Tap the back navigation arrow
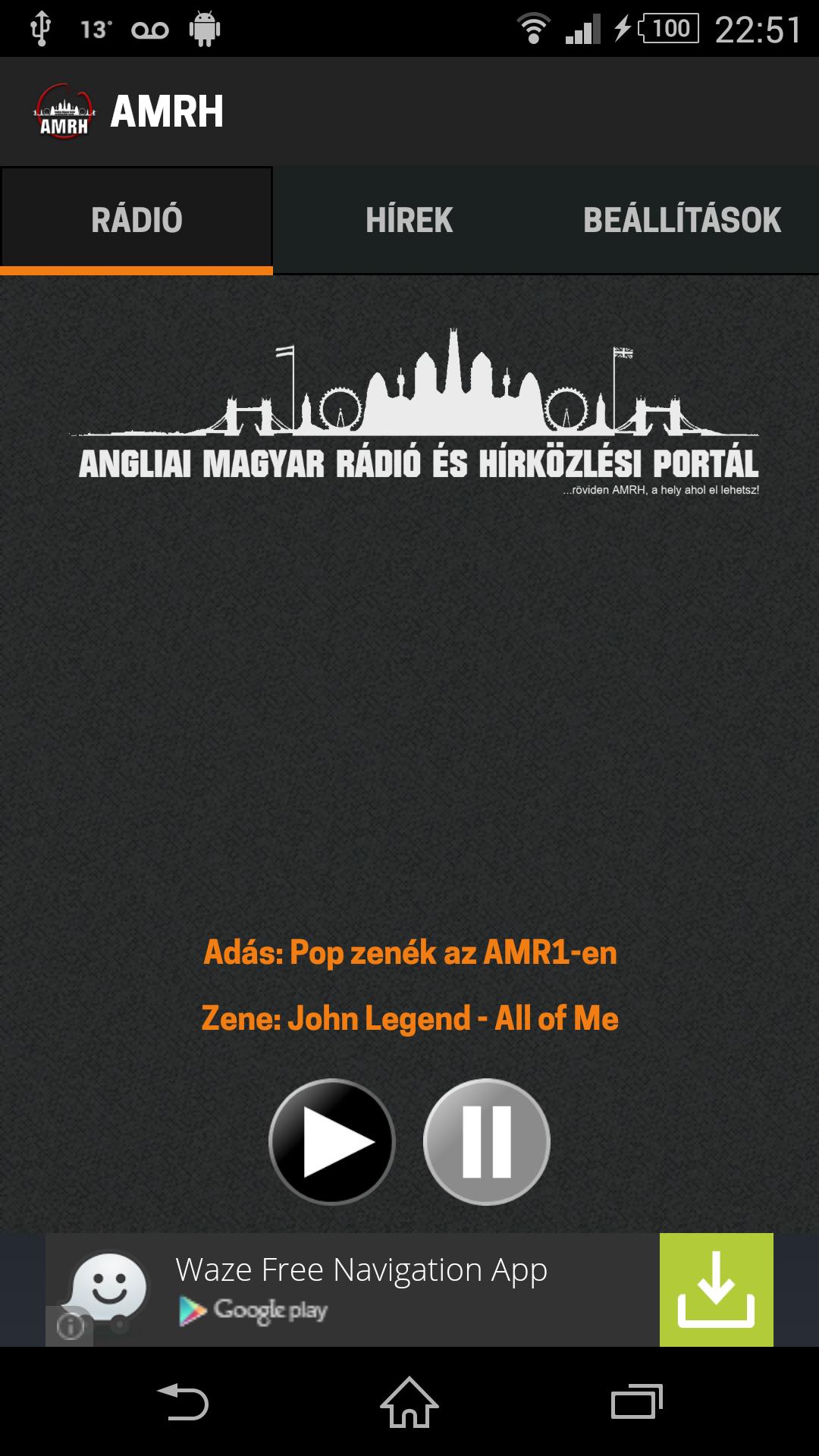 (x=184, y=1401)
